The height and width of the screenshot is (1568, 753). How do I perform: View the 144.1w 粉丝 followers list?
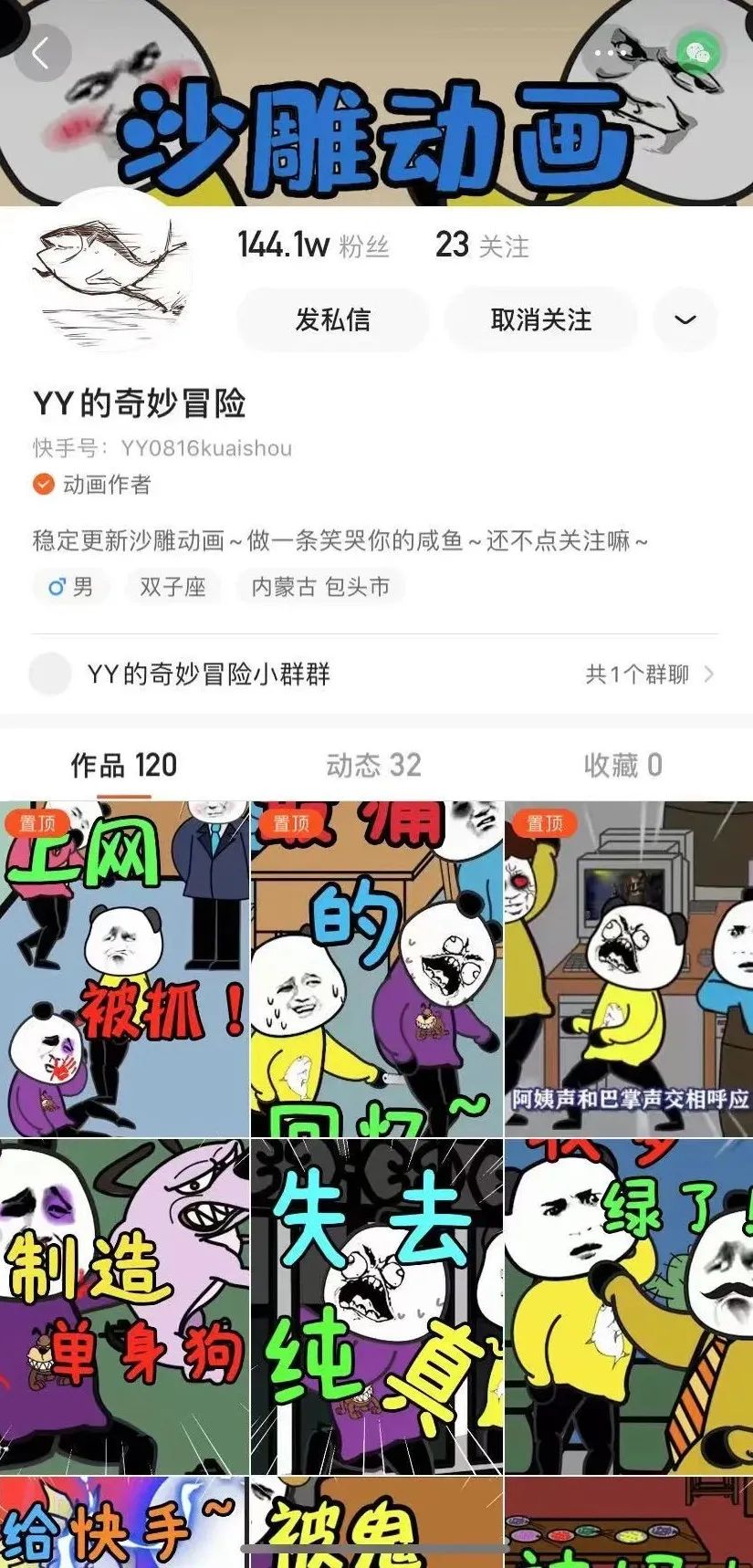[x=313, y=246]
